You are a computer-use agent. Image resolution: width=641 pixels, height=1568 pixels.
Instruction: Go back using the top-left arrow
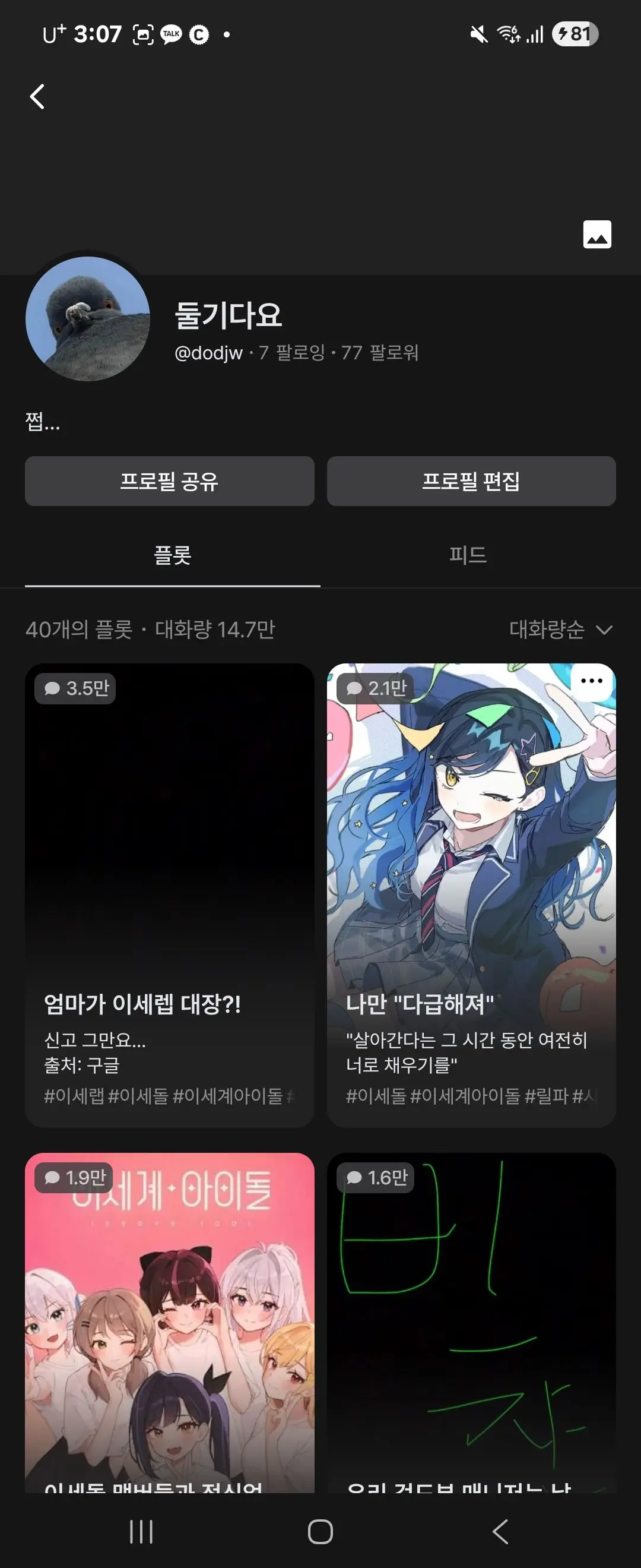pos(38,96)
